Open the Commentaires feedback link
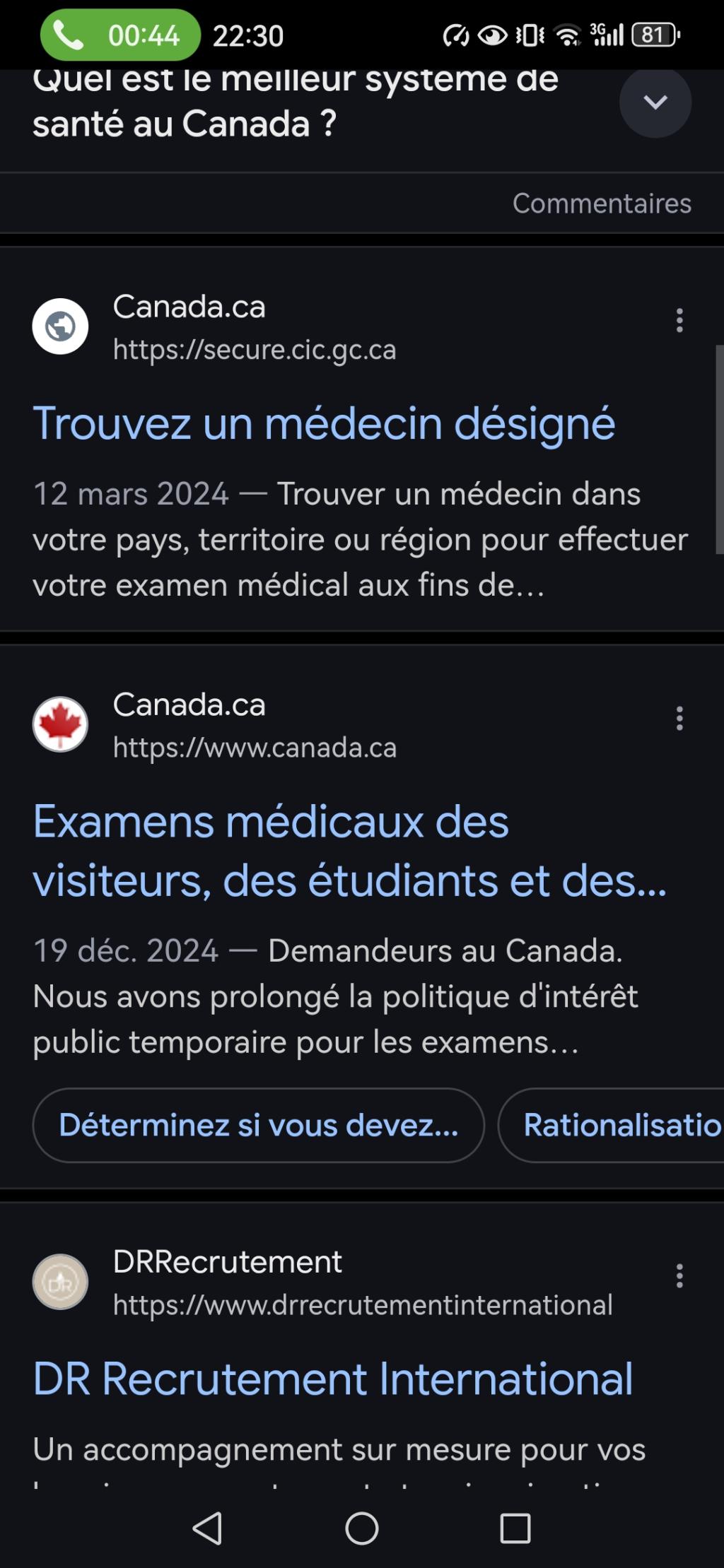Image resolution: width=724 pixels, height=1568 pixels. click(x=602, y=204)
